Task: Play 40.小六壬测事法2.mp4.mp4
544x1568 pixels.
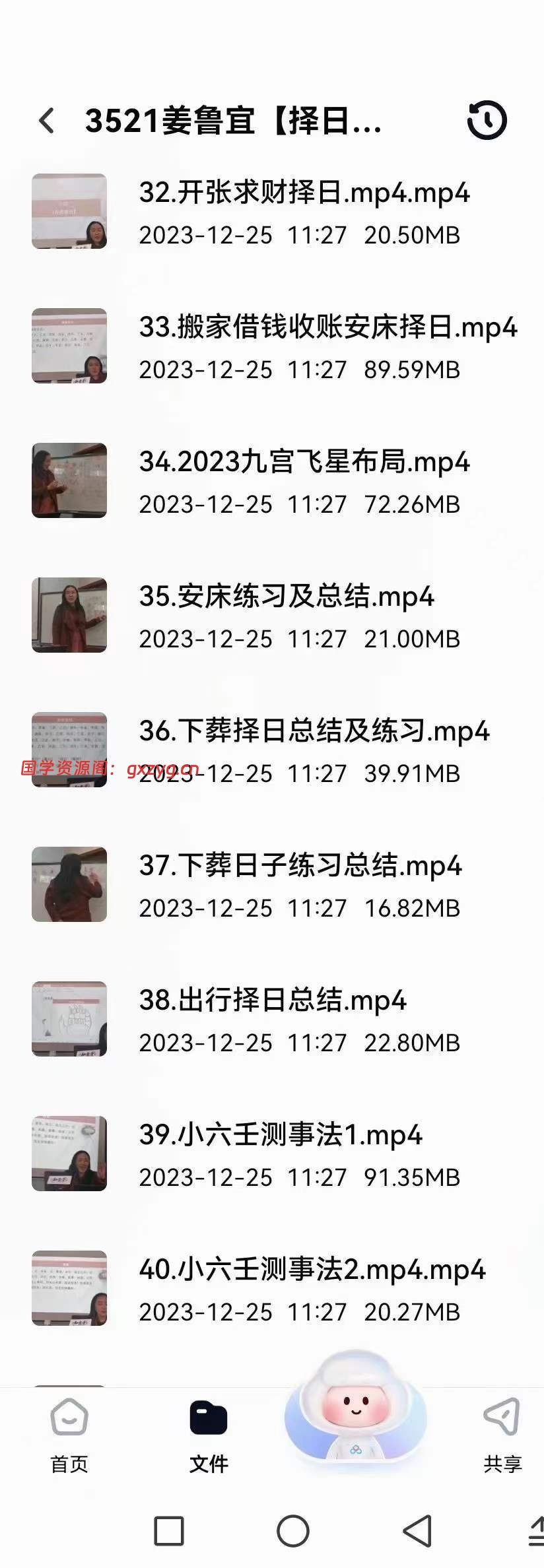Action: pos(312,1270)
